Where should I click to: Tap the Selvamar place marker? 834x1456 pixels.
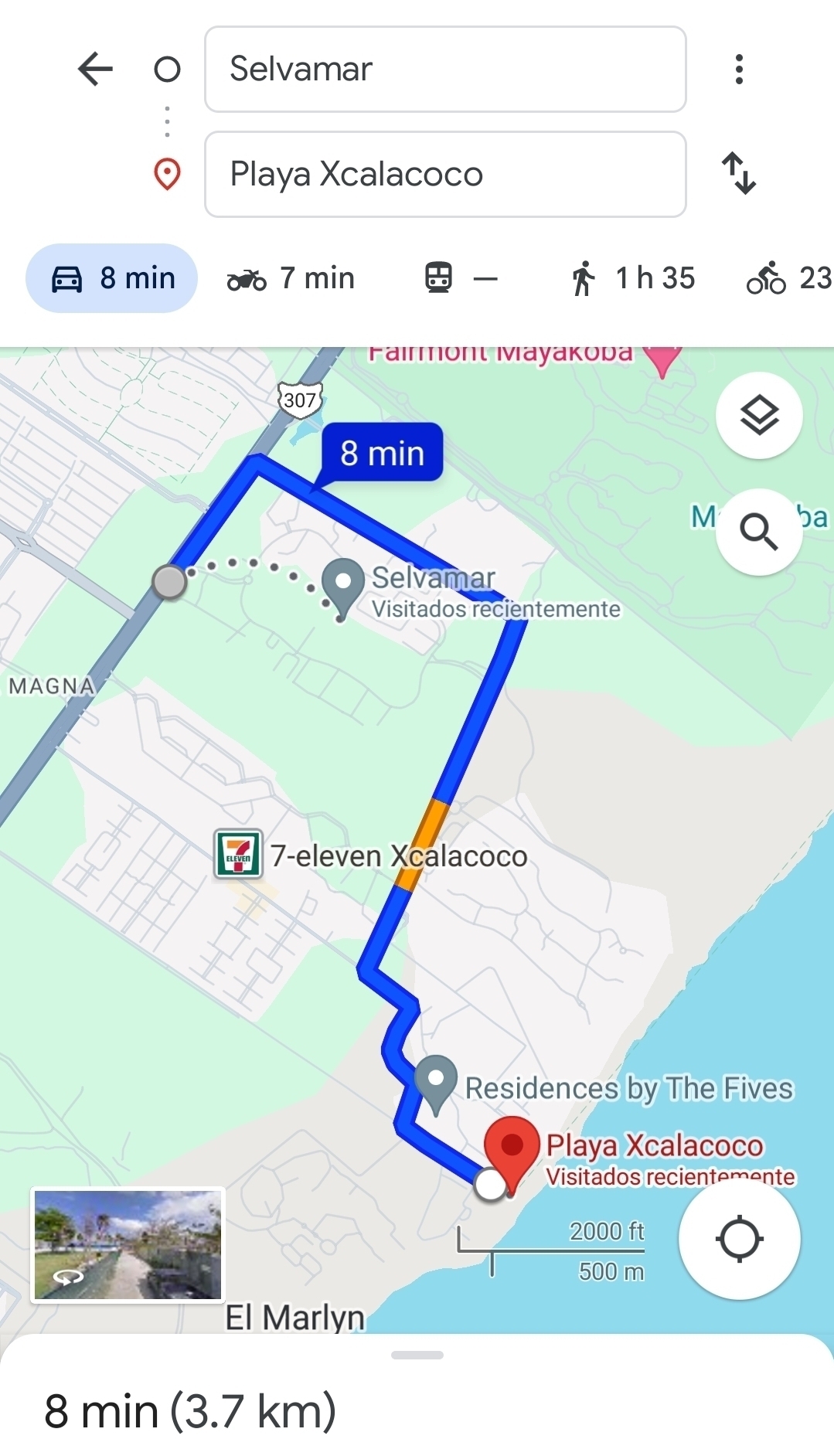[x=343, y=583]
